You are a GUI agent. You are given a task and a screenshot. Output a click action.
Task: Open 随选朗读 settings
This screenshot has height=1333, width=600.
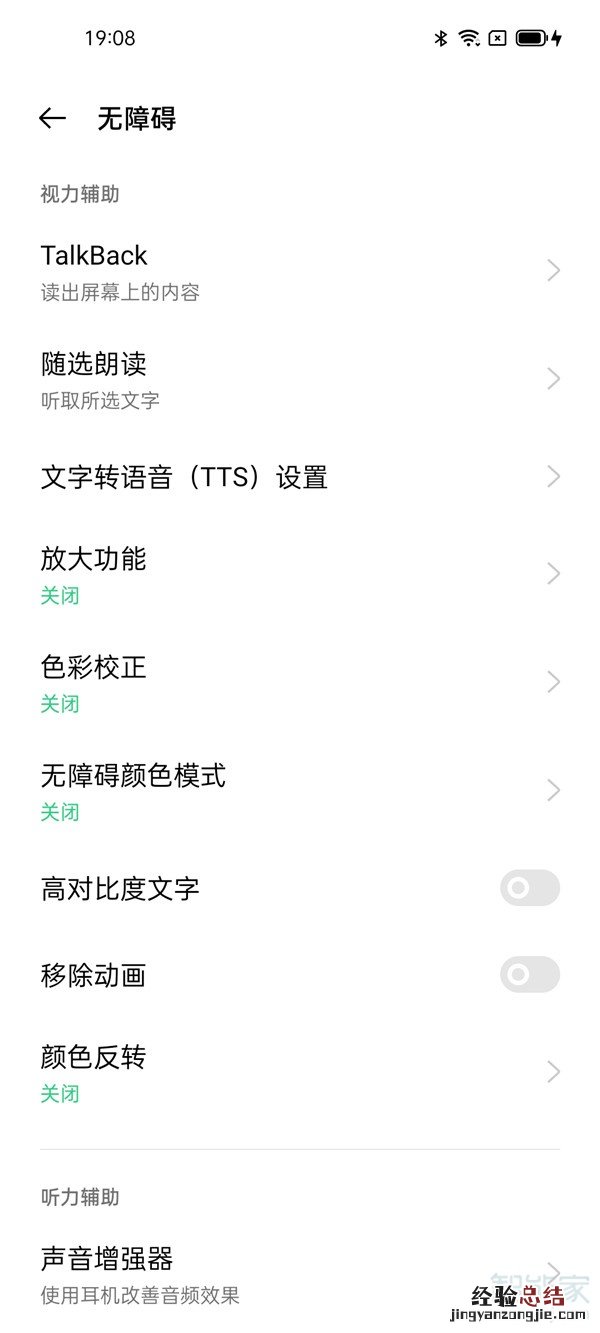[x=300, y=379]
